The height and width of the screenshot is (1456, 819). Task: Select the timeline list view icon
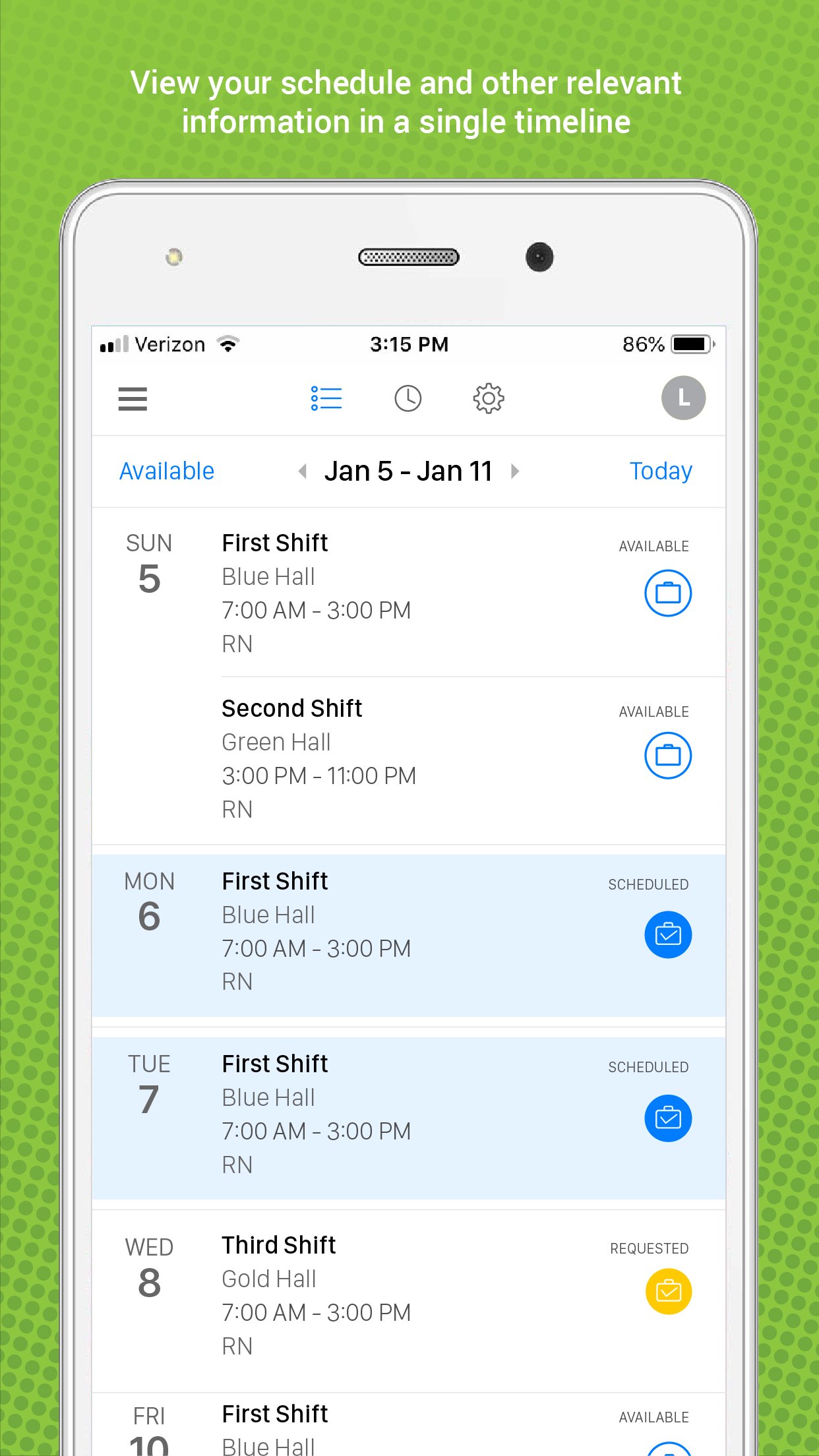(x=327, y=398)
